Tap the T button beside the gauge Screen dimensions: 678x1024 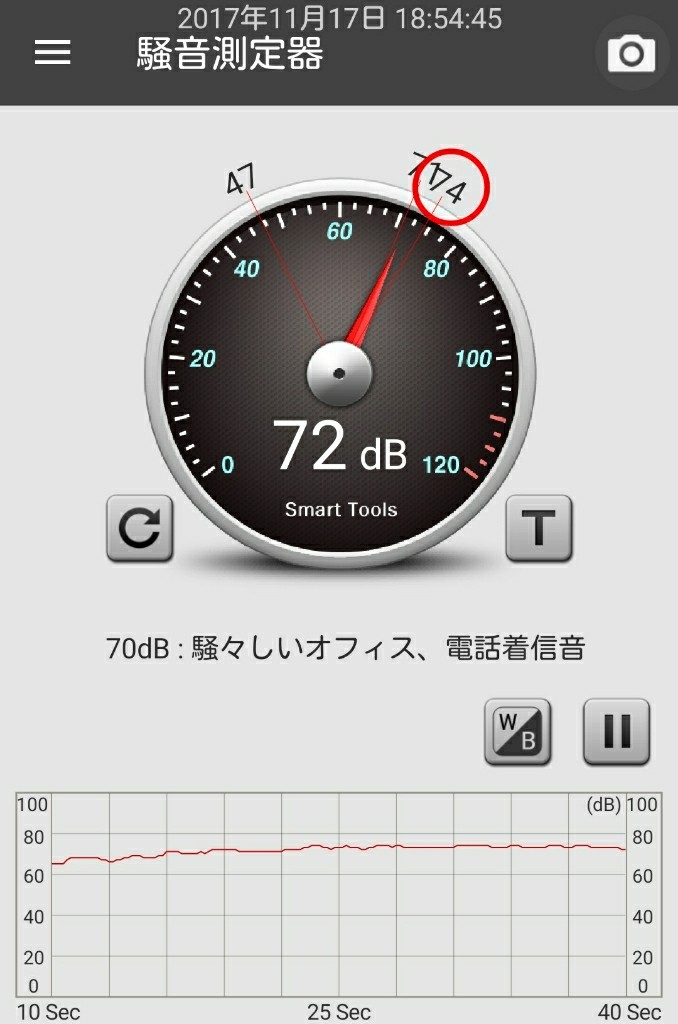pyautogui.click(x=538, y=528)
